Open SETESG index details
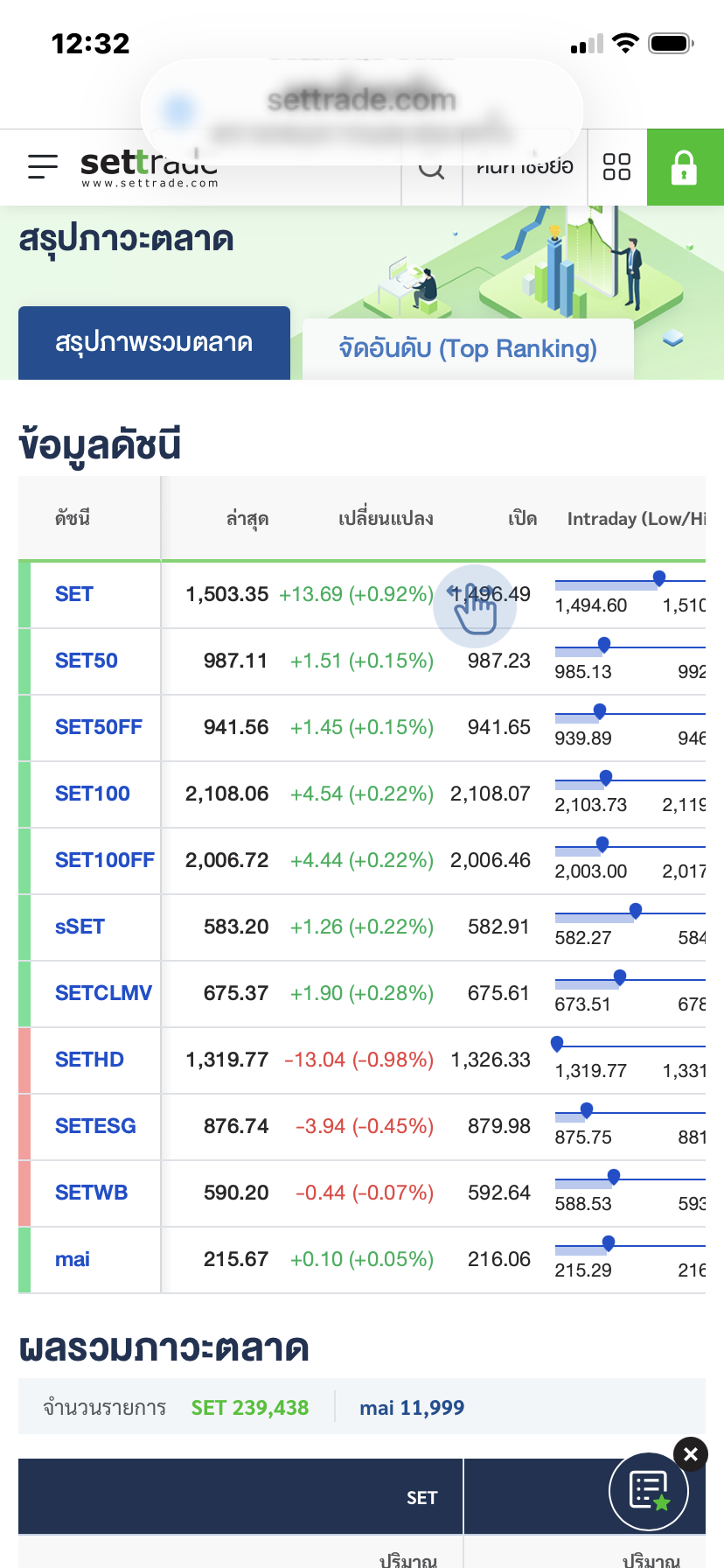This screenshot has width=724, height=1568. click(95, 1127)
